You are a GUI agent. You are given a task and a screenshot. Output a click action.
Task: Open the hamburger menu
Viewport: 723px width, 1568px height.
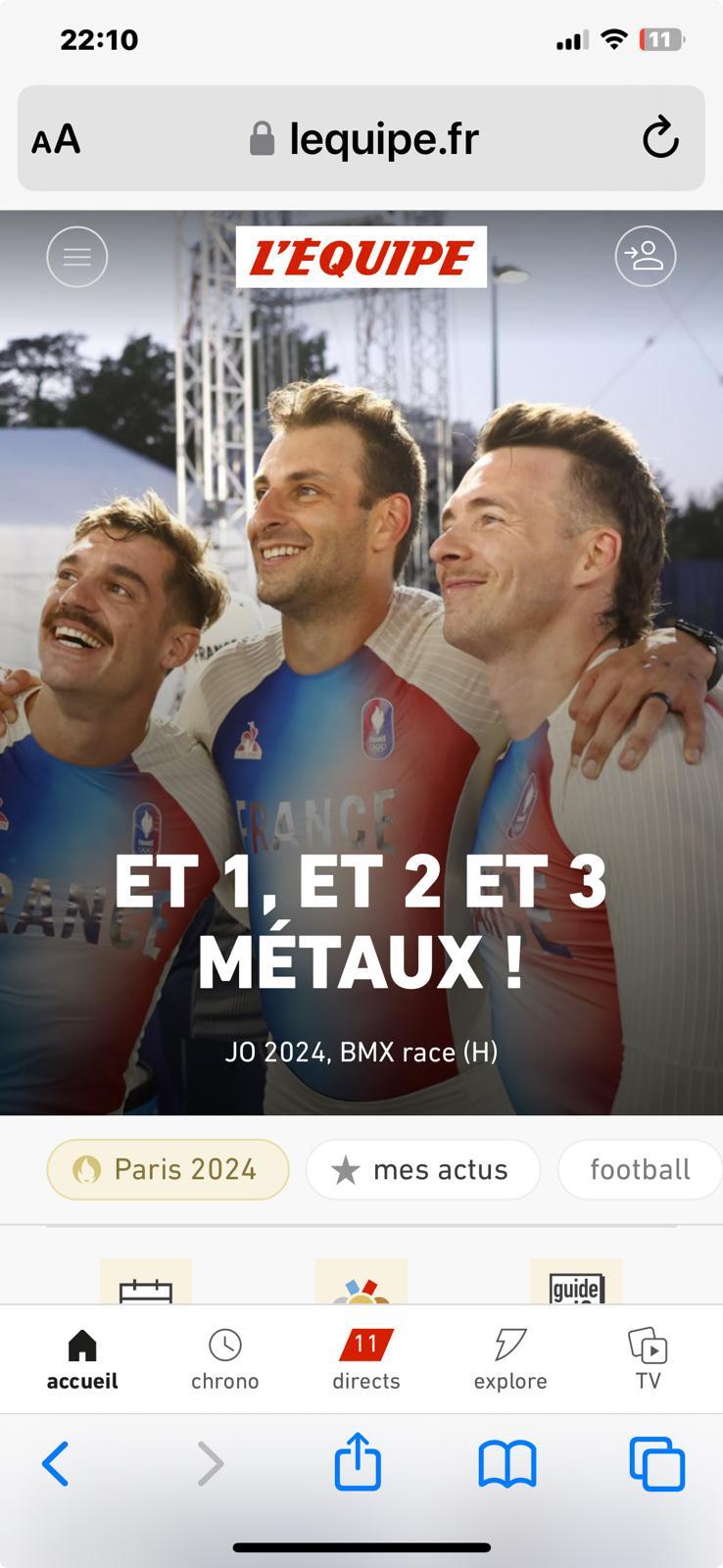tap(77, 257)
